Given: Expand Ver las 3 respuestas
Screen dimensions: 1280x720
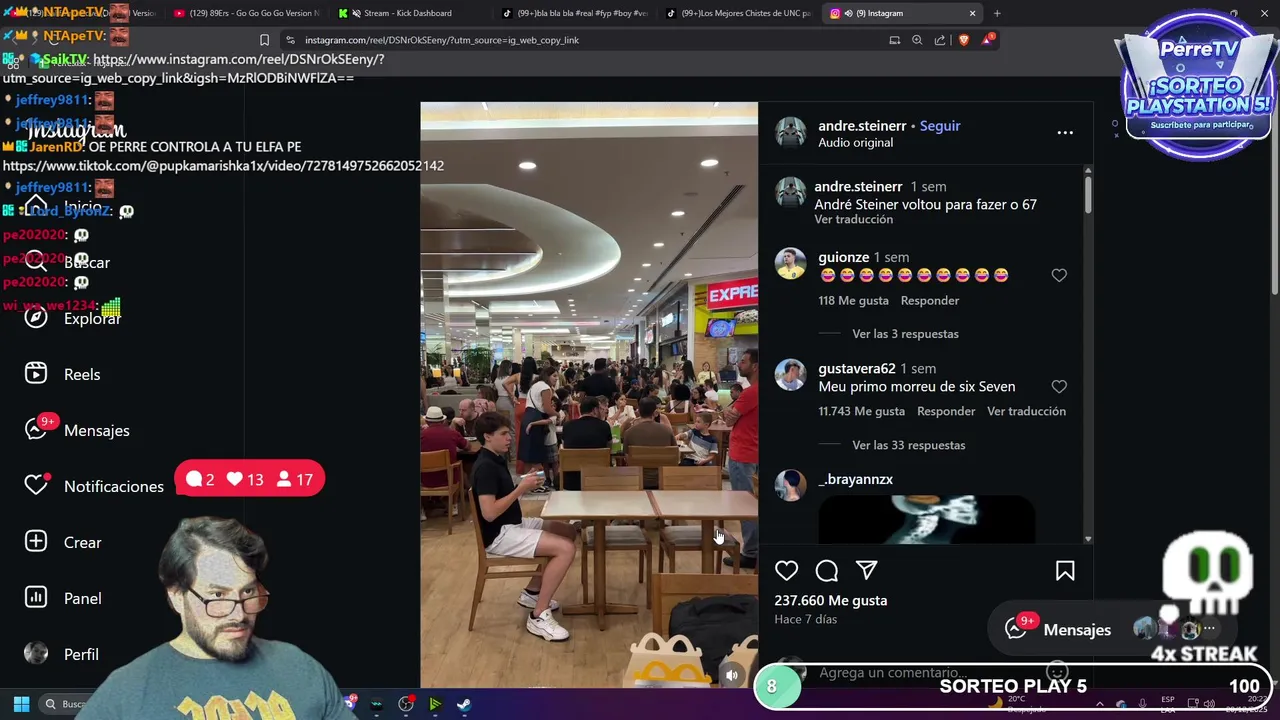Looking at the screenshot, I should click(905, 334).
